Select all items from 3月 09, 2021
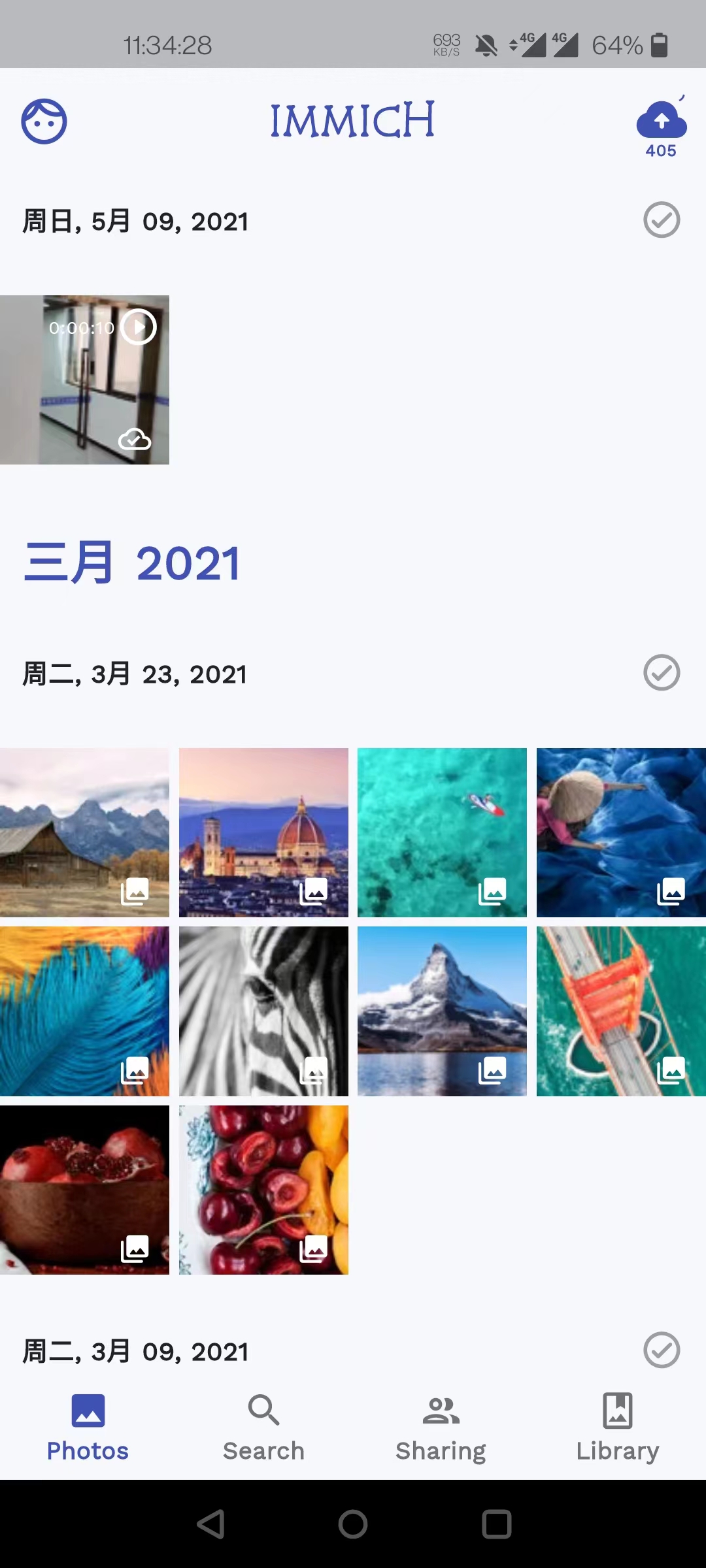The height and width of the screenshot is (1568, 706). click(x=661, y=1350)
